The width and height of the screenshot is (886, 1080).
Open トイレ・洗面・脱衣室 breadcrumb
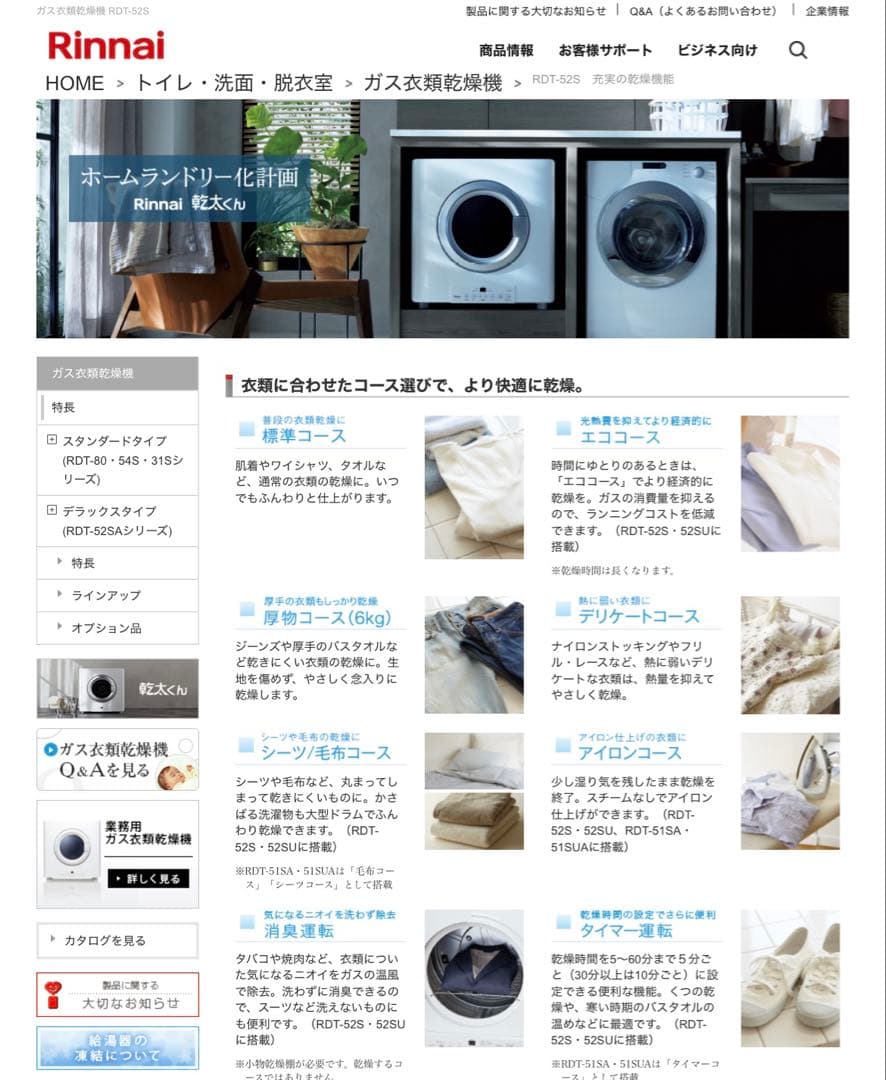coord(233,83)
